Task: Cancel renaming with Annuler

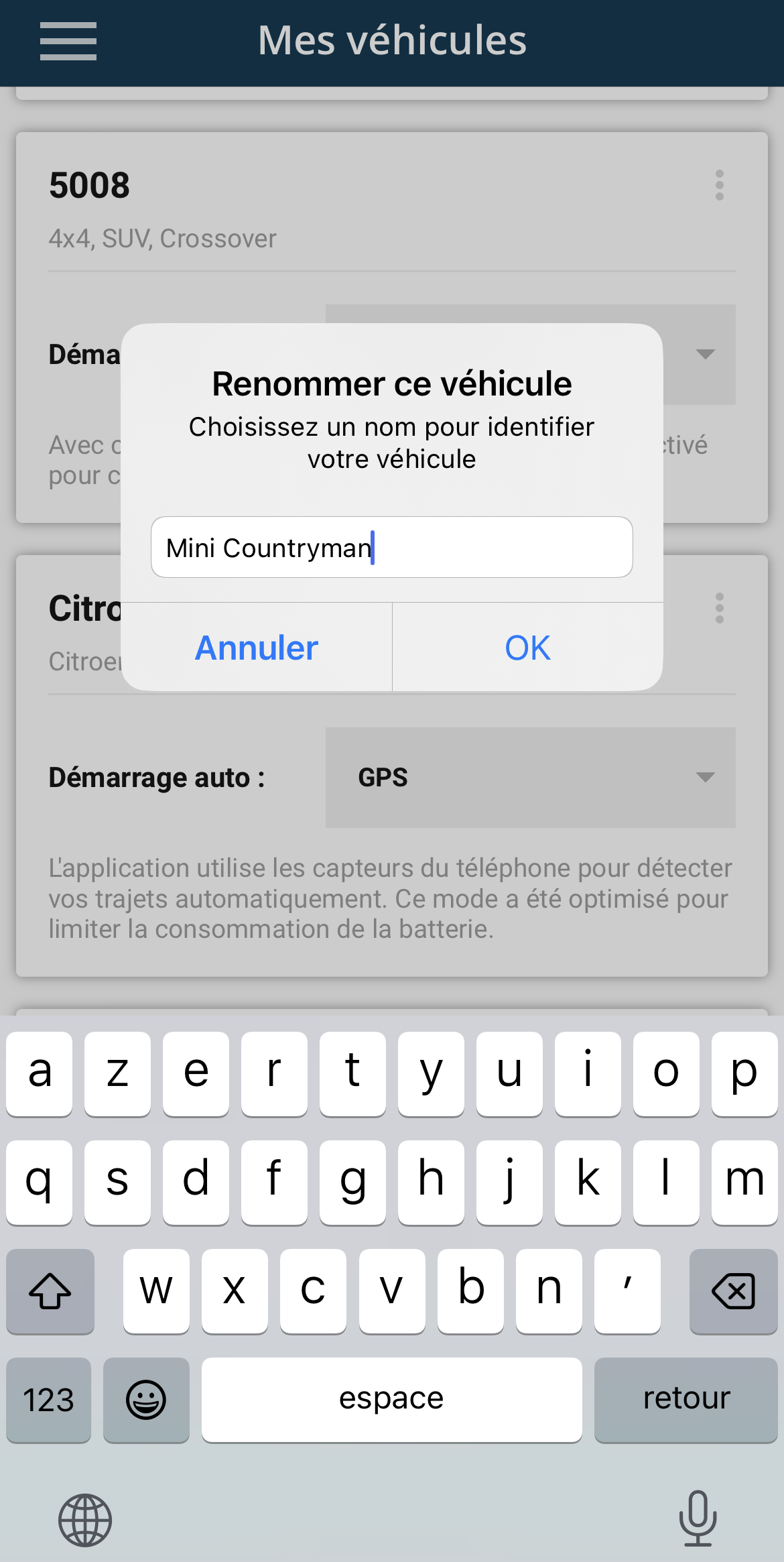Action: (x=257, y=648)
